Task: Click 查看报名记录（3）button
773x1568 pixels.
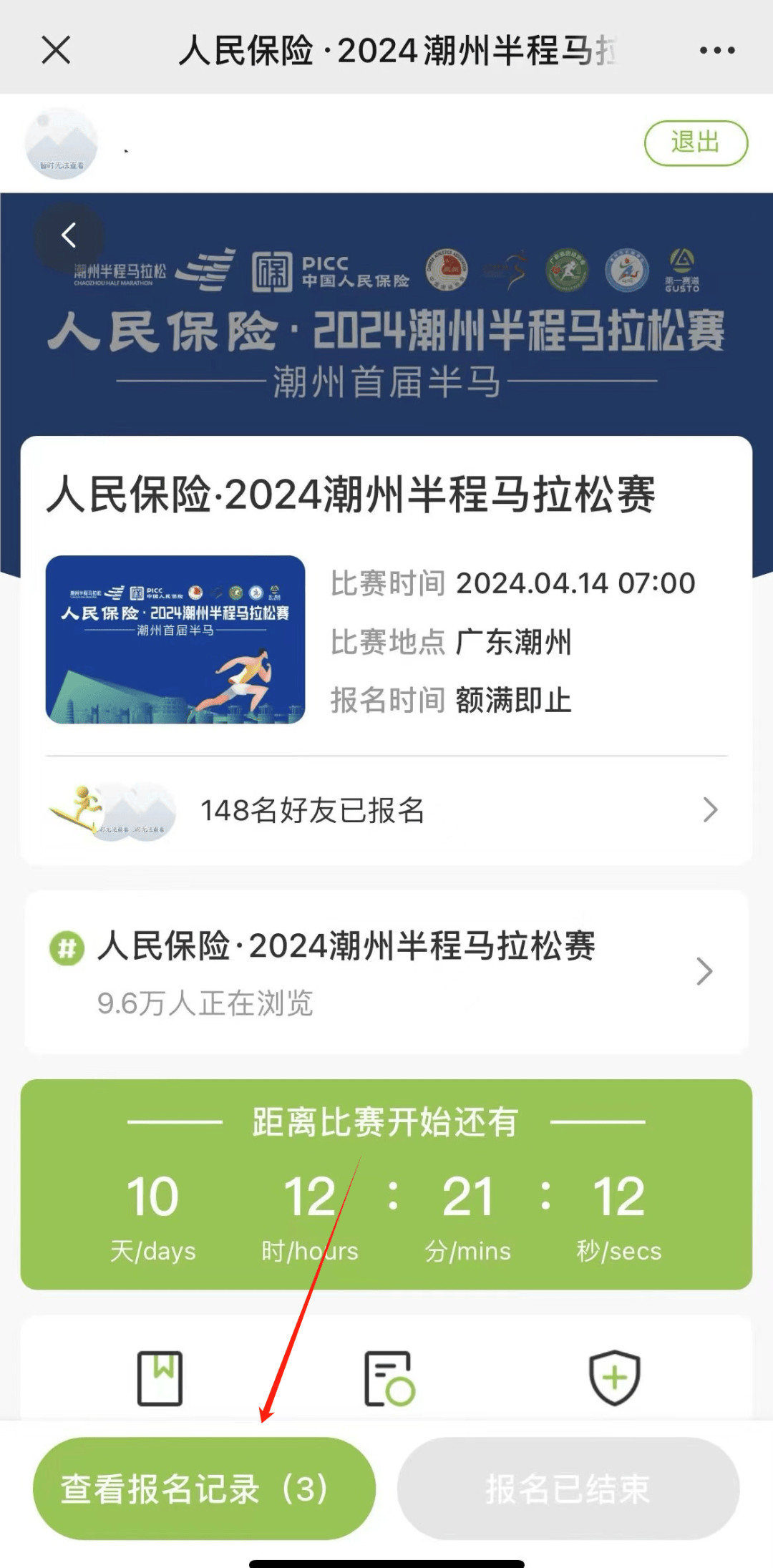Action: click(203, 1487)
